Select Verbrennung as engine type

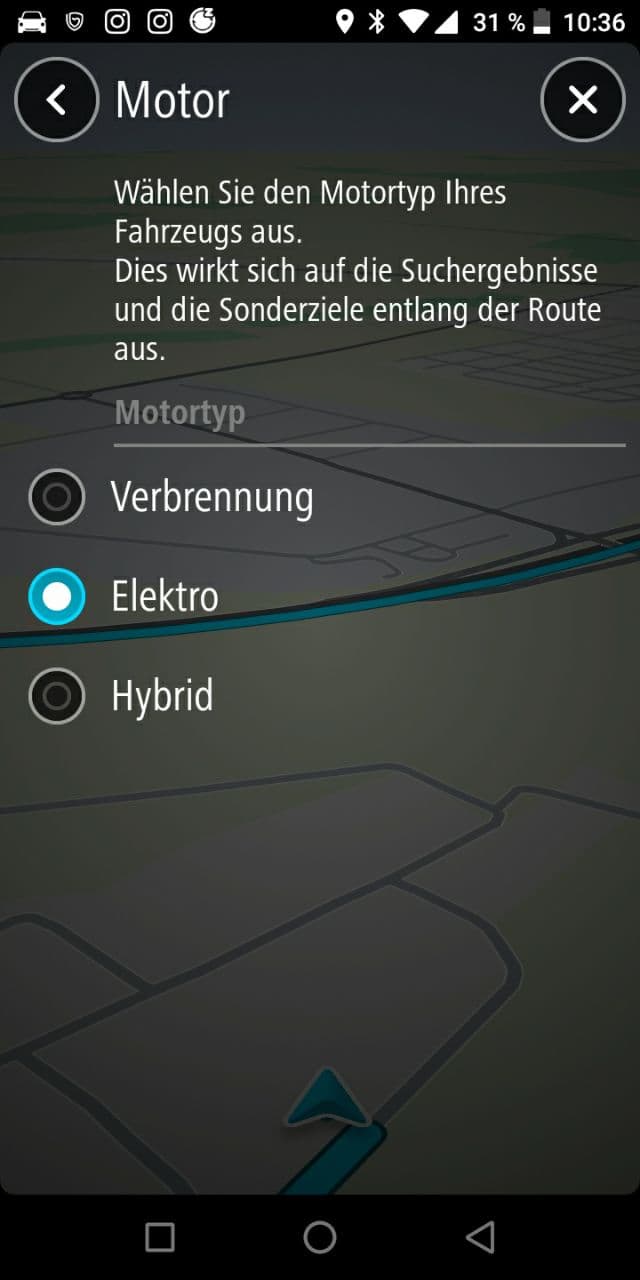(x=57, y=497)
